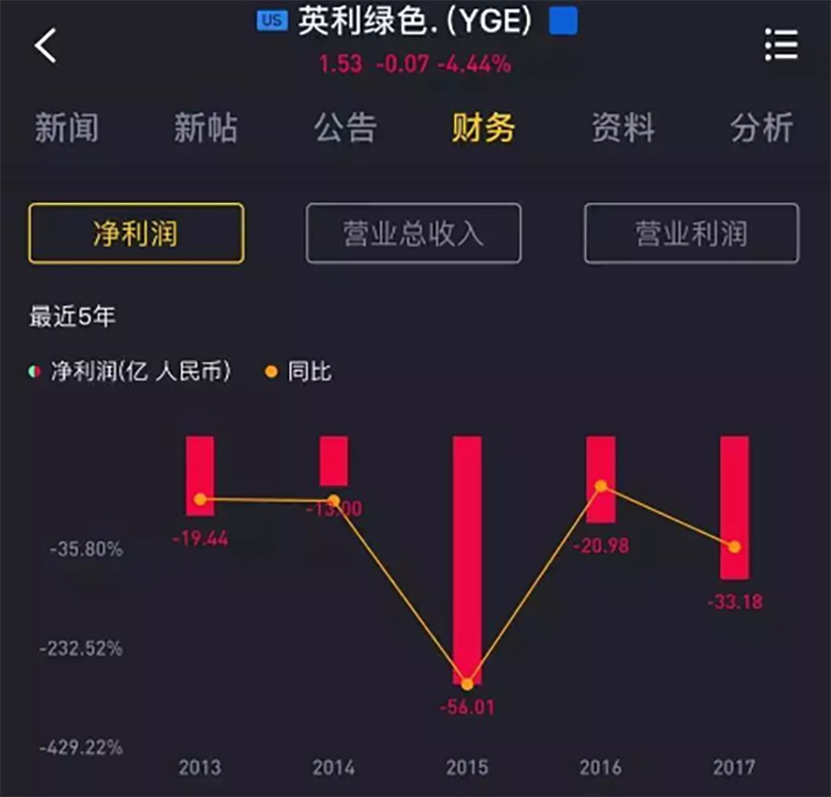Open the 公告 tab
This screenshot has width=831, height=797.
click(345, 128)
